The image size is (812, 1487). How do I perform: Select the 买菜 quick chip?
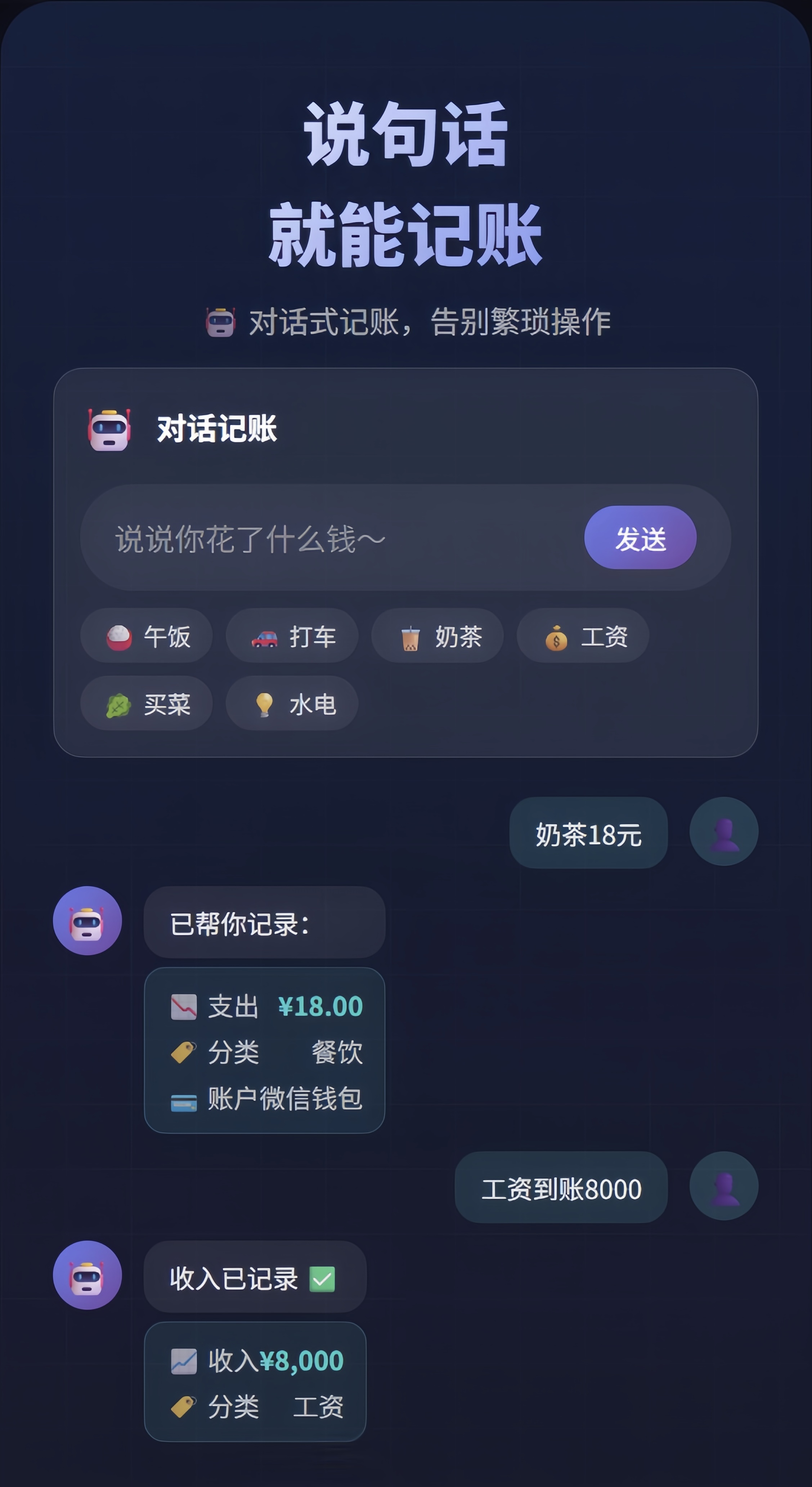(147, 703)
